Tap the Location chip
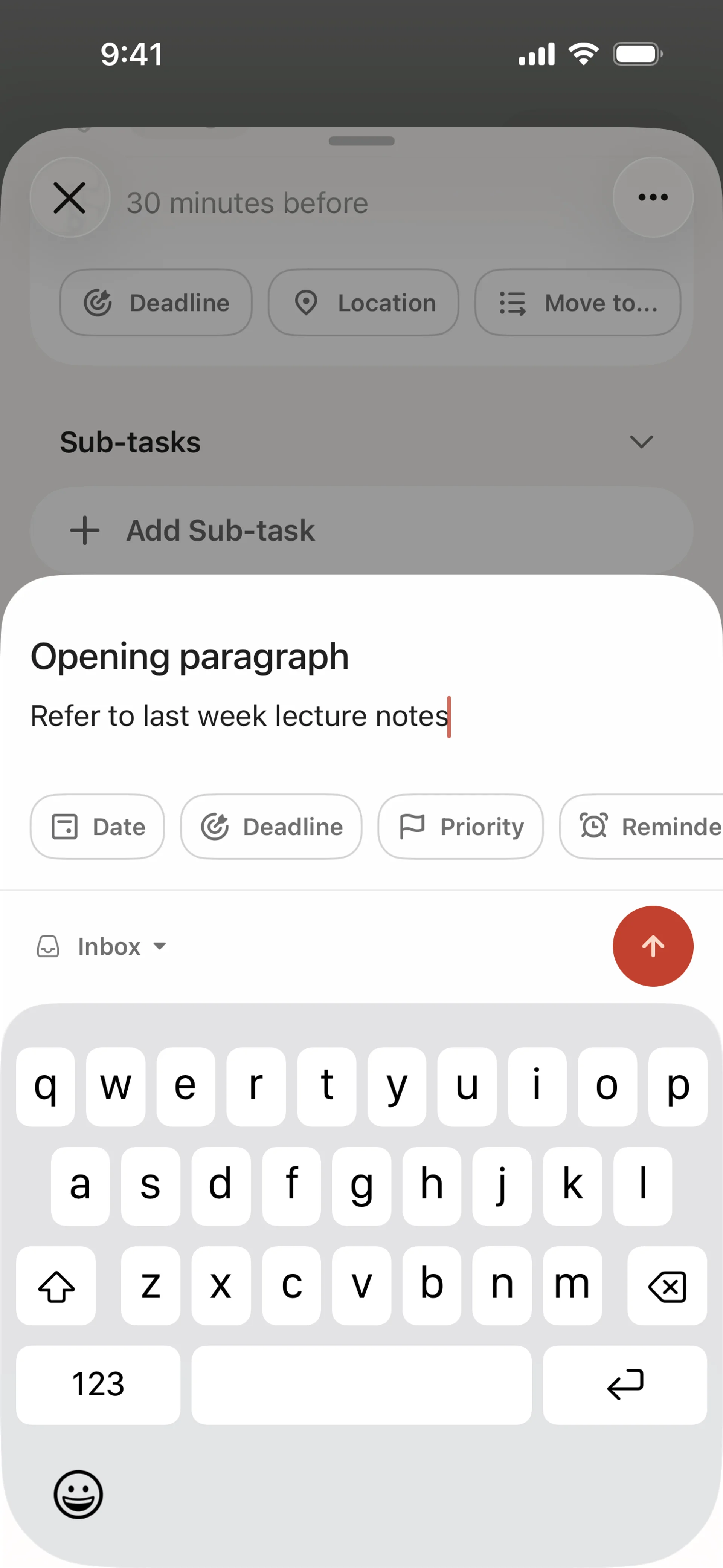 click(363, 303)
